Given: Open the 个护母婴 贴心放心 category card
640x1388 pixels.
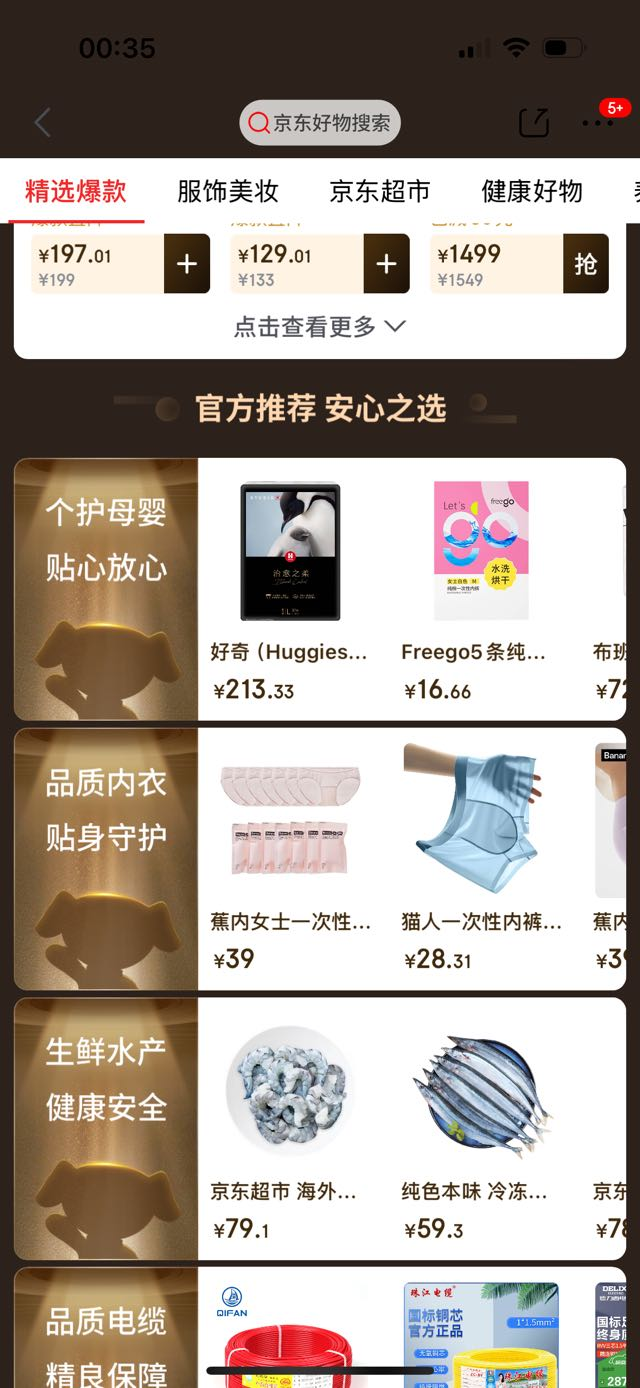Looking at the screenshot, I should [x=106, y=590].
